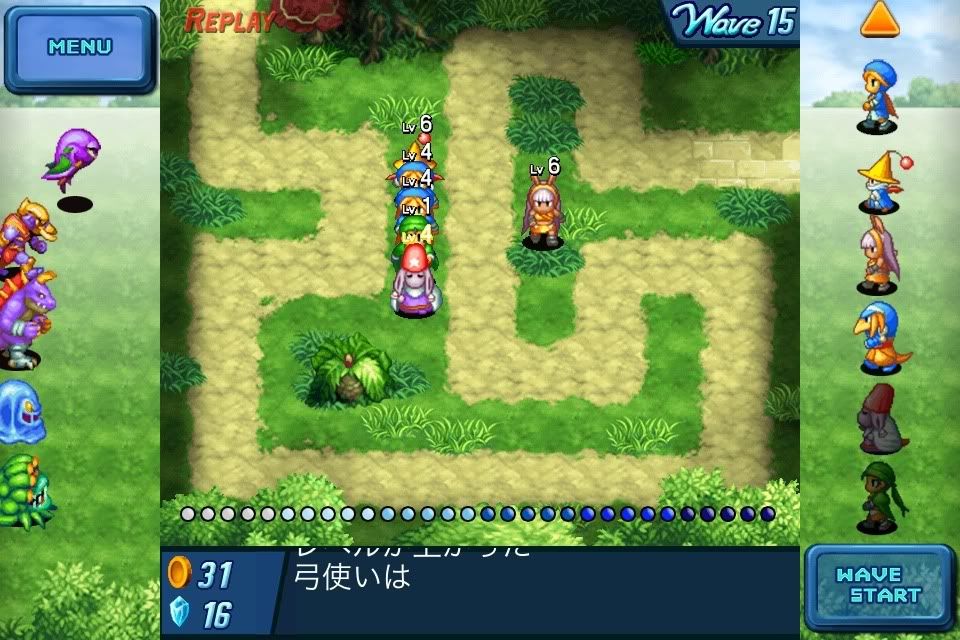
Task: Tap the WAVE START button
Action: (879, 585)
